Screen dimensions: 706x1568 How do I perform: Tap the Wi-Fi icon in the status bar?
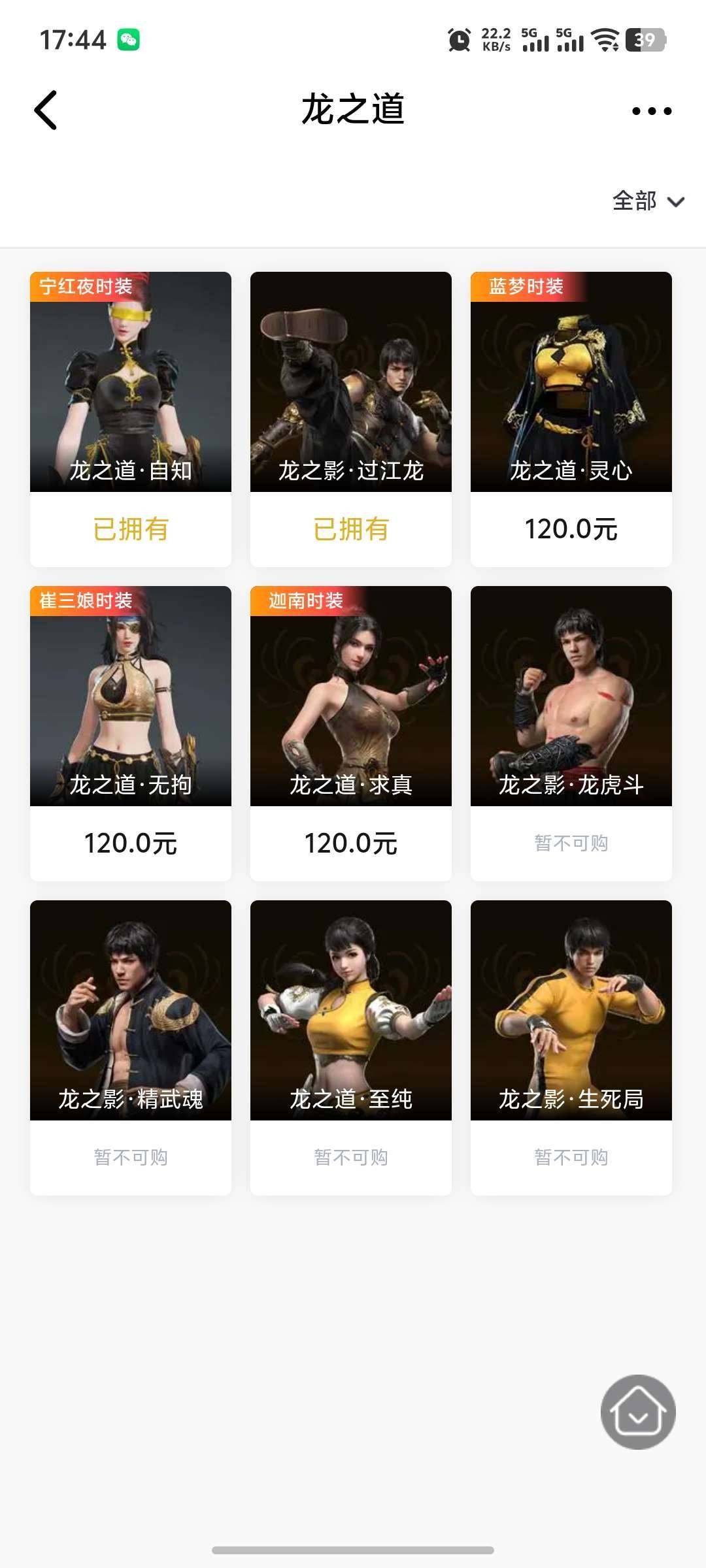[x=608, y=41]
